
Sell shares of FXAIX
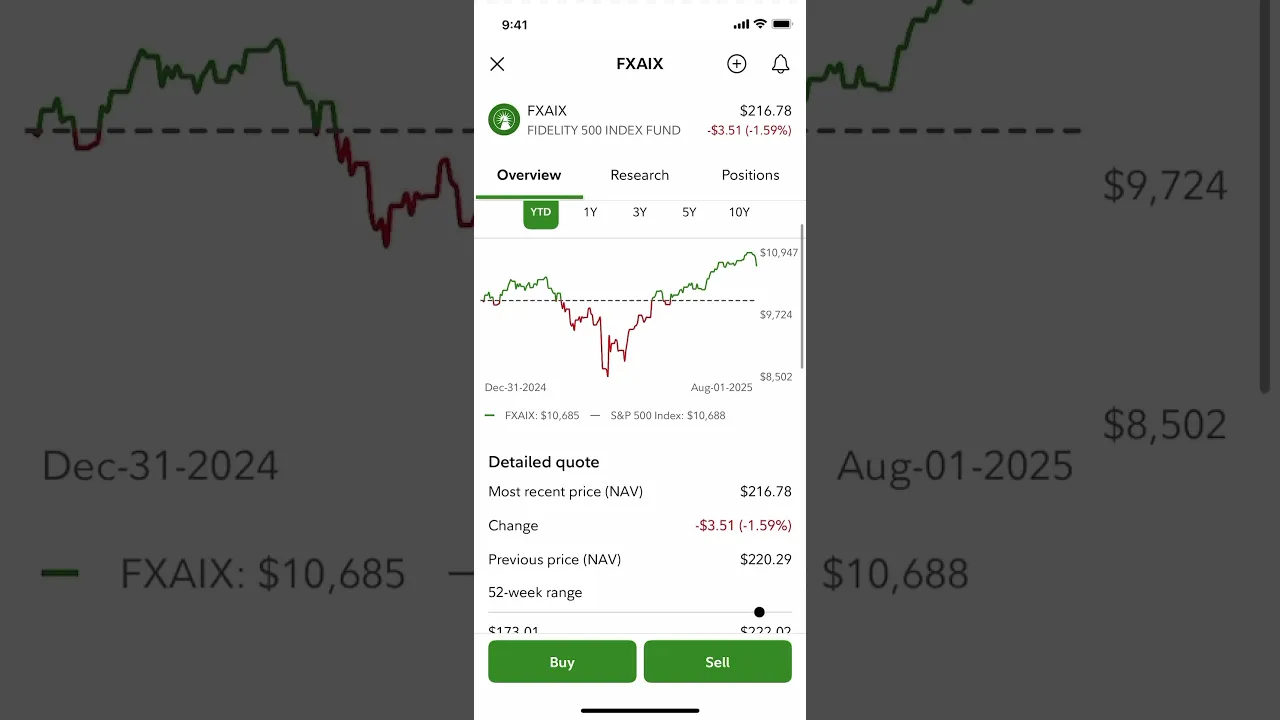click(717, 662)
